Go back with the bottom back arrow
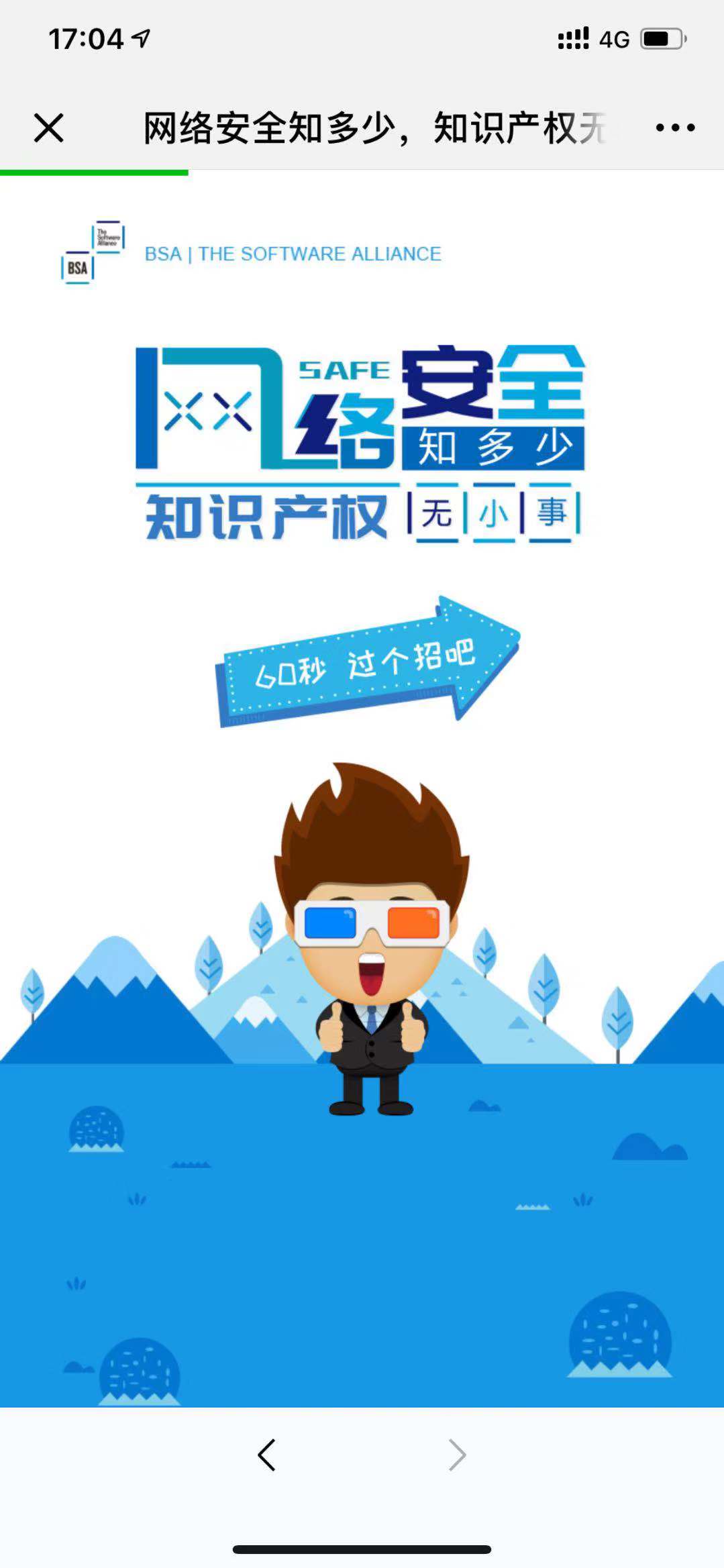724x1568 pixels. coord(266,1455)
